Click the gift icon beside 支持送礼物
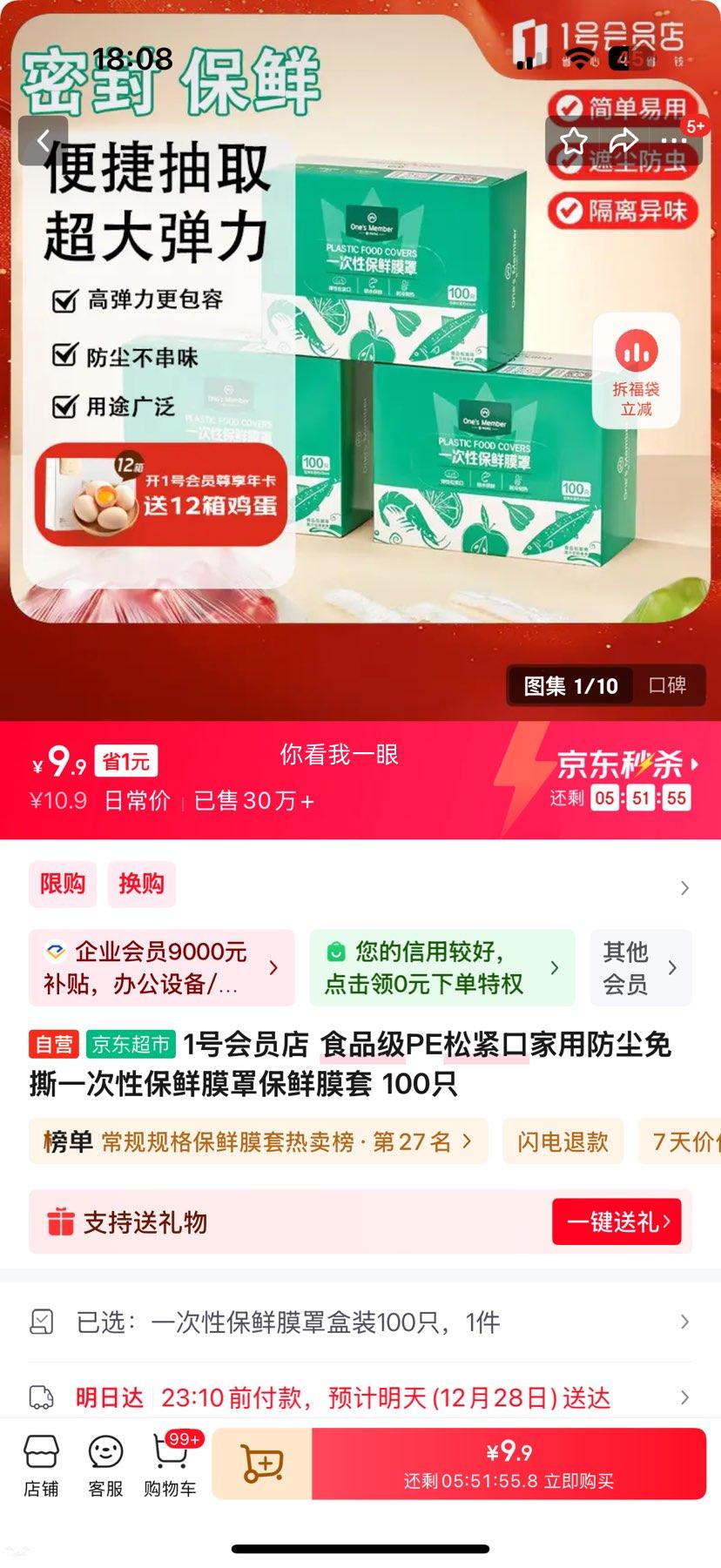721x1568 pixels. point(60,1221)
